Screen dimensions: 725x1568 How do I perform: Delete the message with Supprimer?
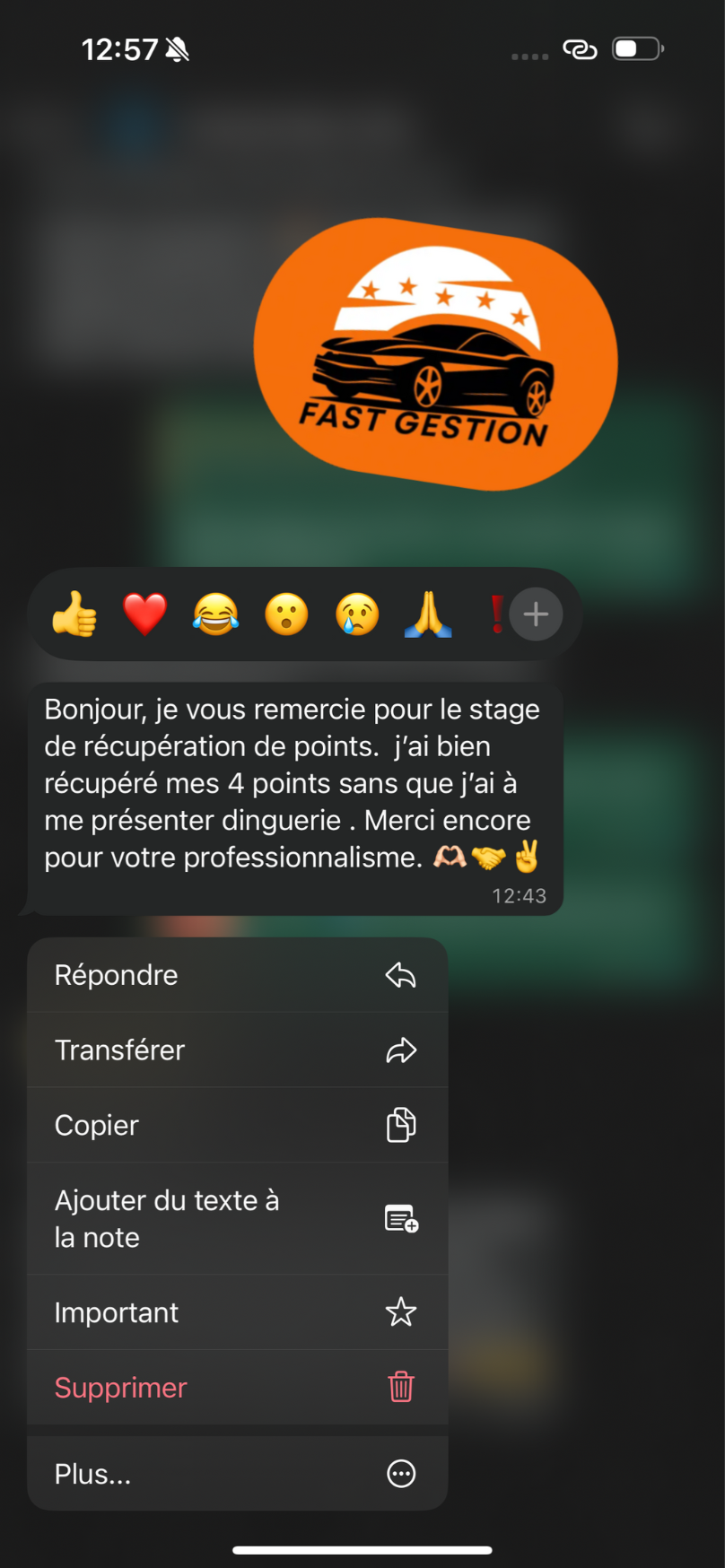pos(237,1387)
